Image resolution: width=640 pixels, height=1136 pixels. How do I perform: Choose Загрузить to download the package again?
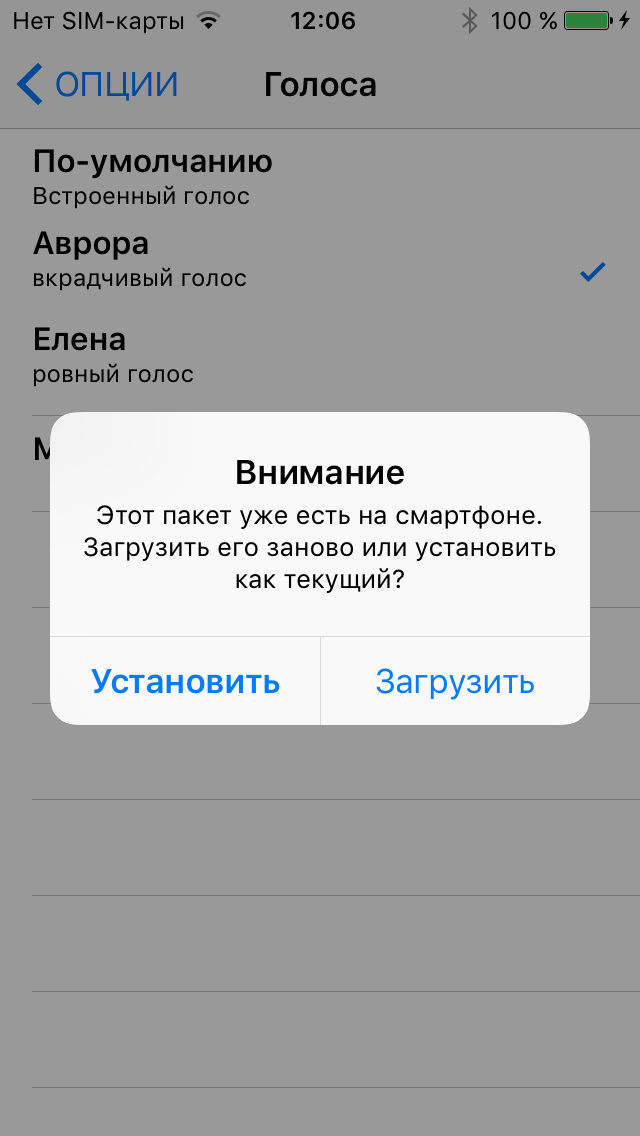[x=455, y=681]
